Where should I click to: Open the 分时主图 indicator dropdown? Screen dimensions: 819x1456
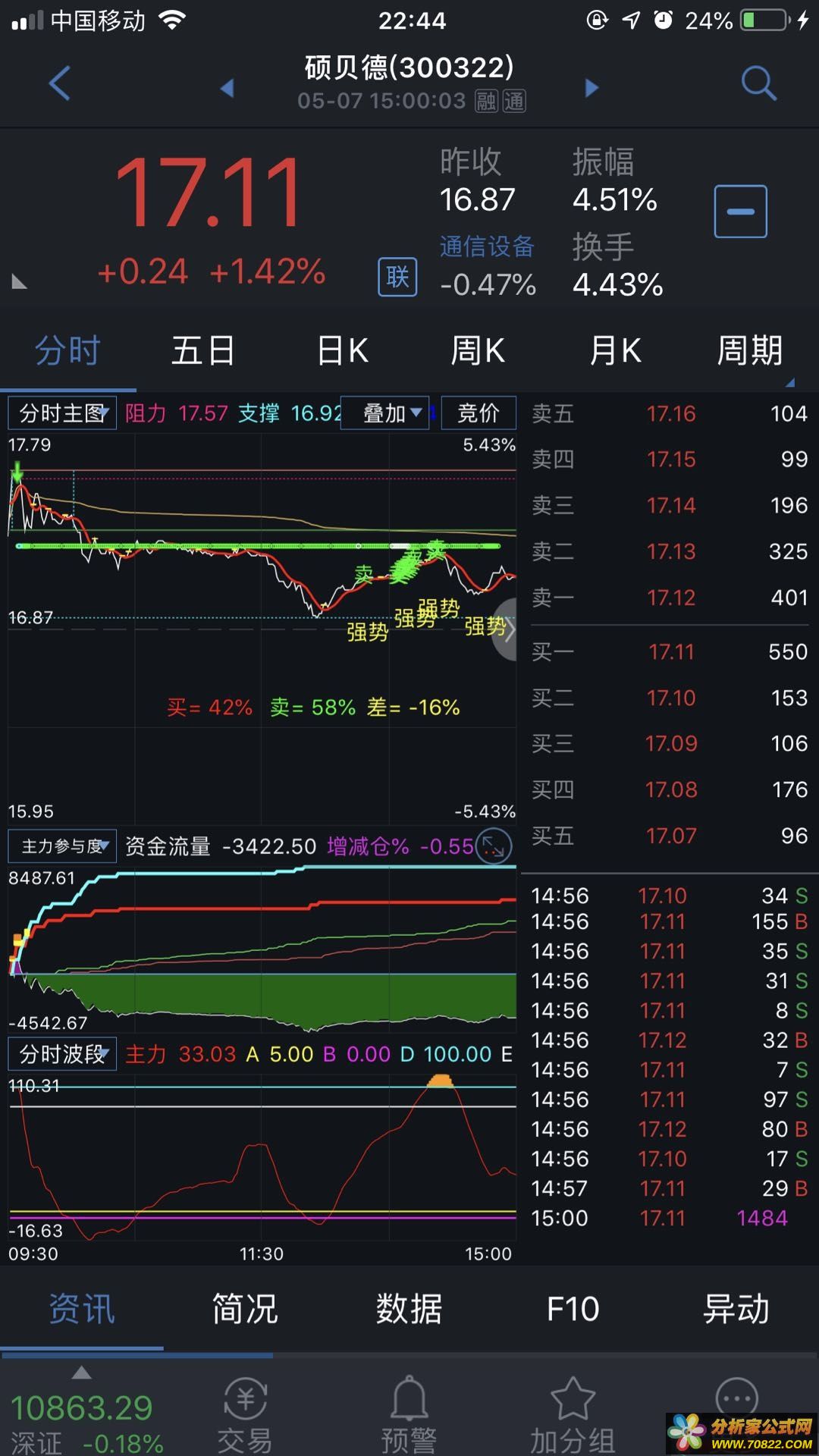[x=62, y=413]
